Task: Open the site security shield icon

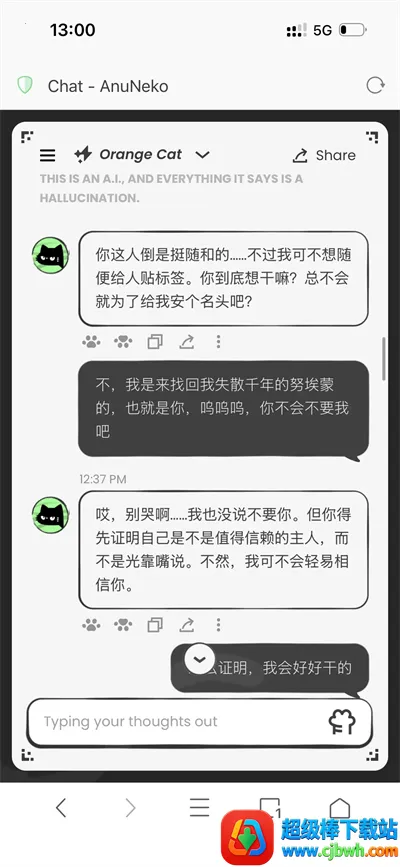Action: (25, 86)
